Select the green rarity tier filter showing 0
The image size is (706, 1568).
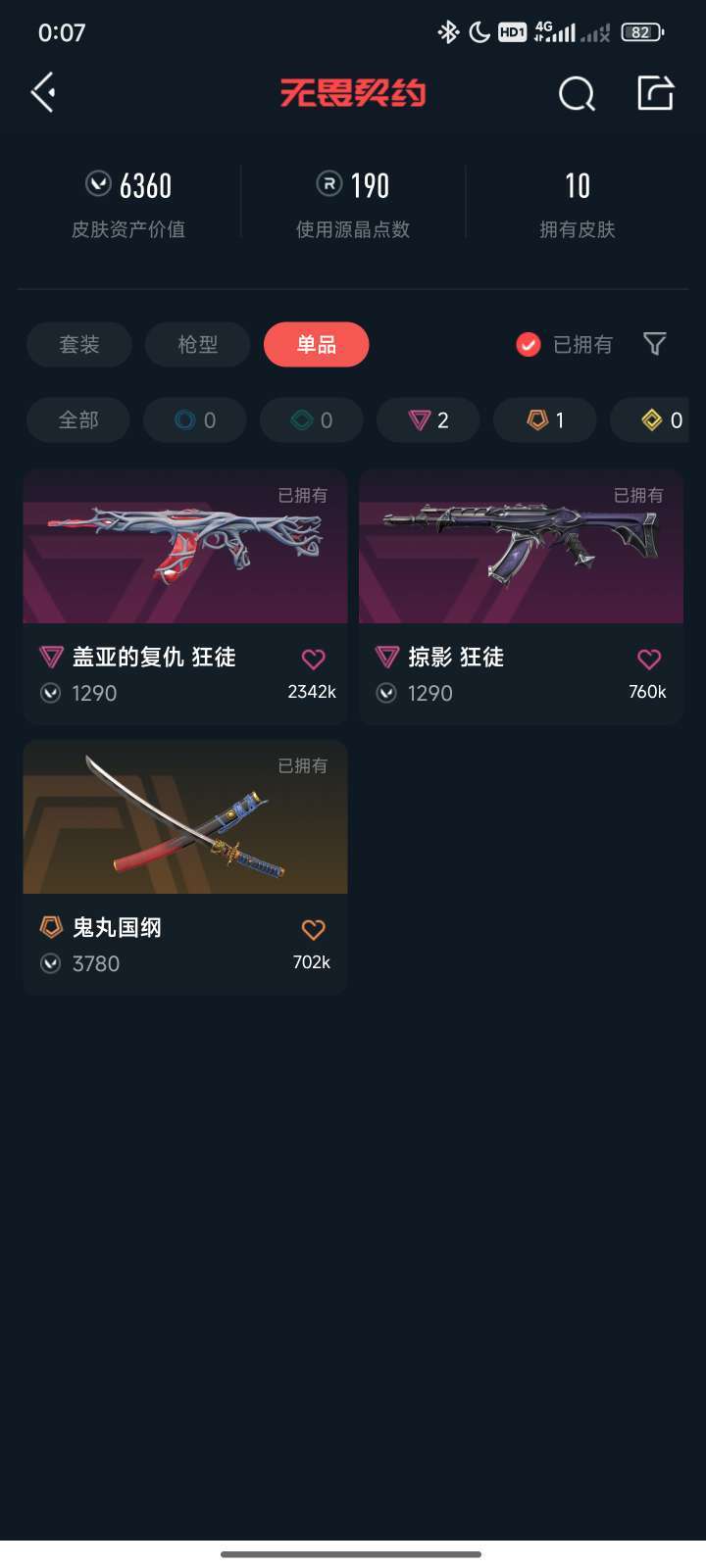click(x=311, y=419)
